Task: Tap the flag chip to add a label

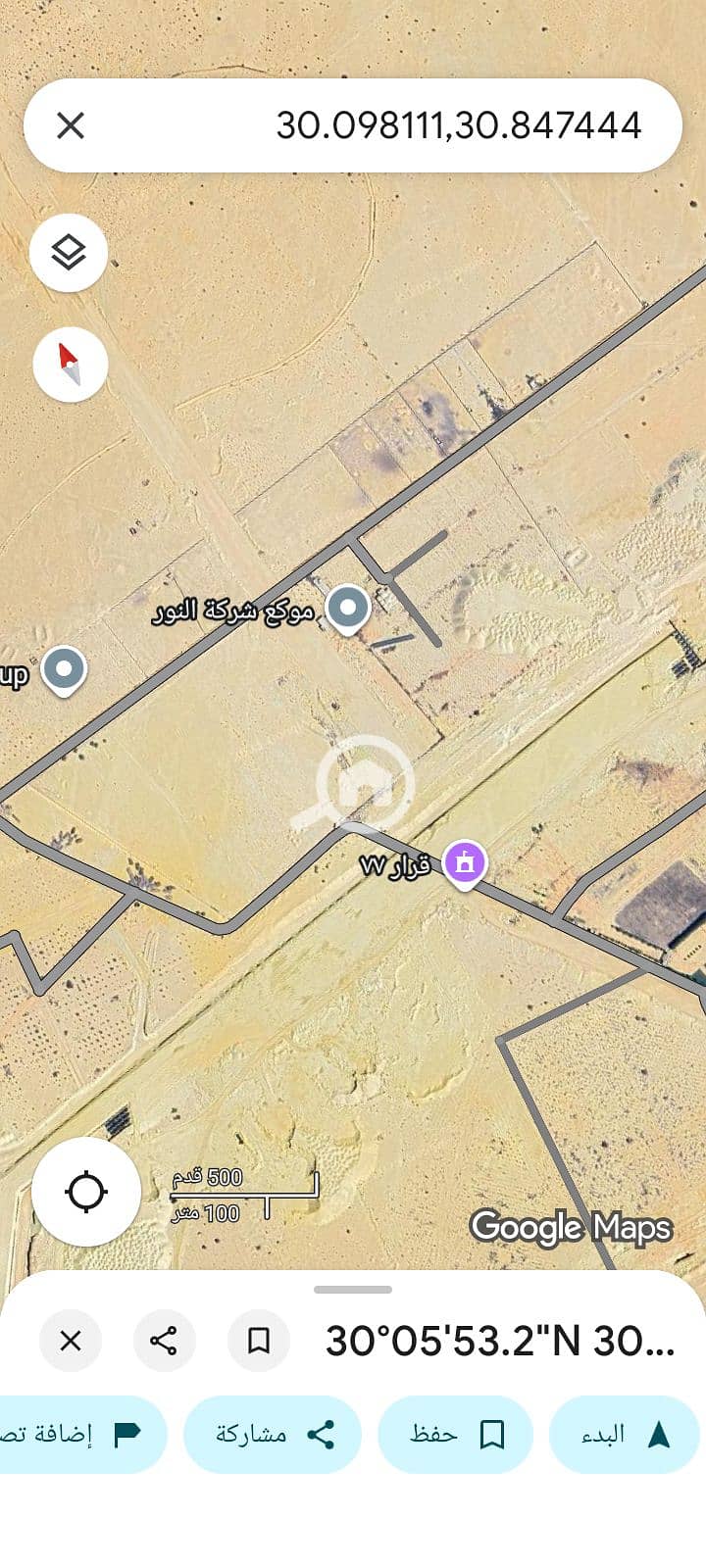Action: pos(83,1435)
